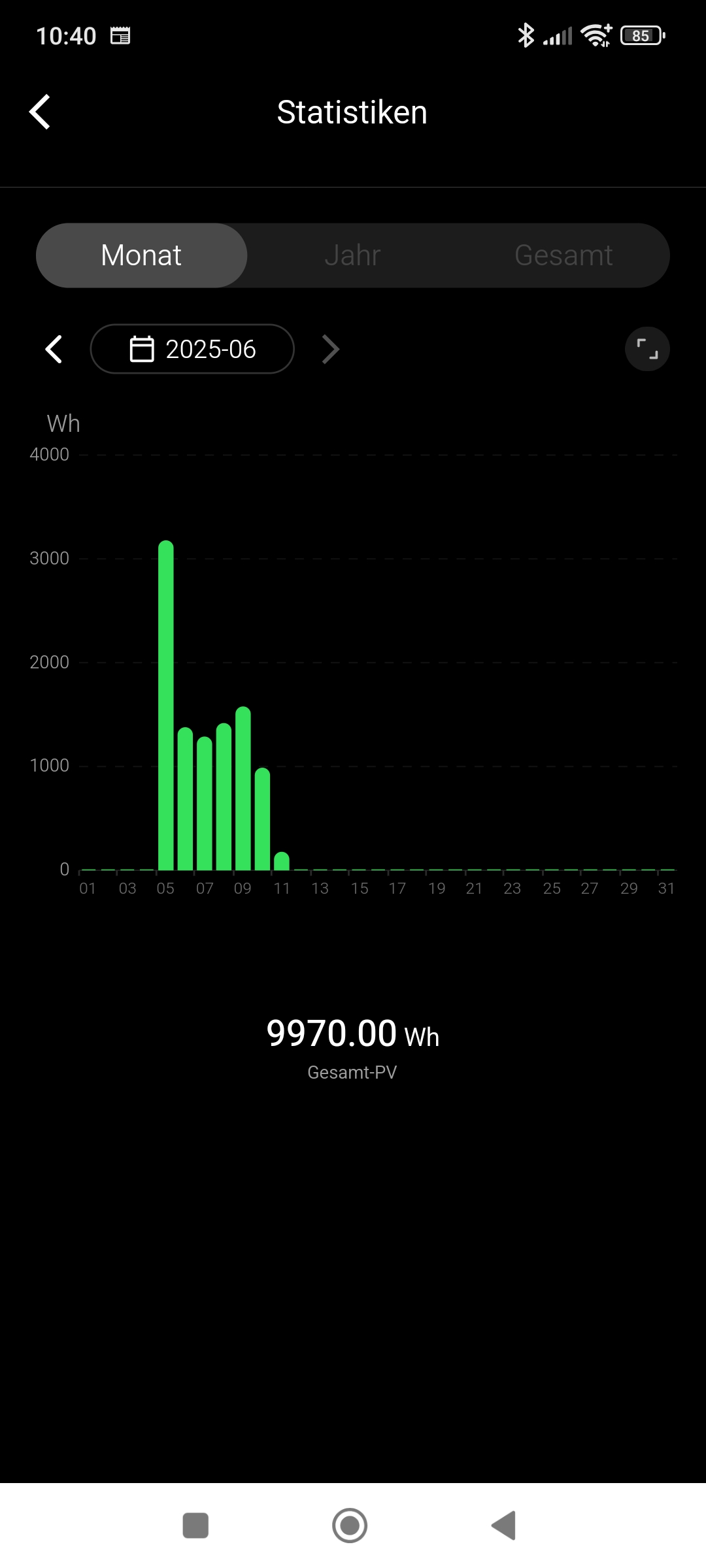This screenshot has height=1568, width=706.
Task: Go to the next month
Action: 331,349
